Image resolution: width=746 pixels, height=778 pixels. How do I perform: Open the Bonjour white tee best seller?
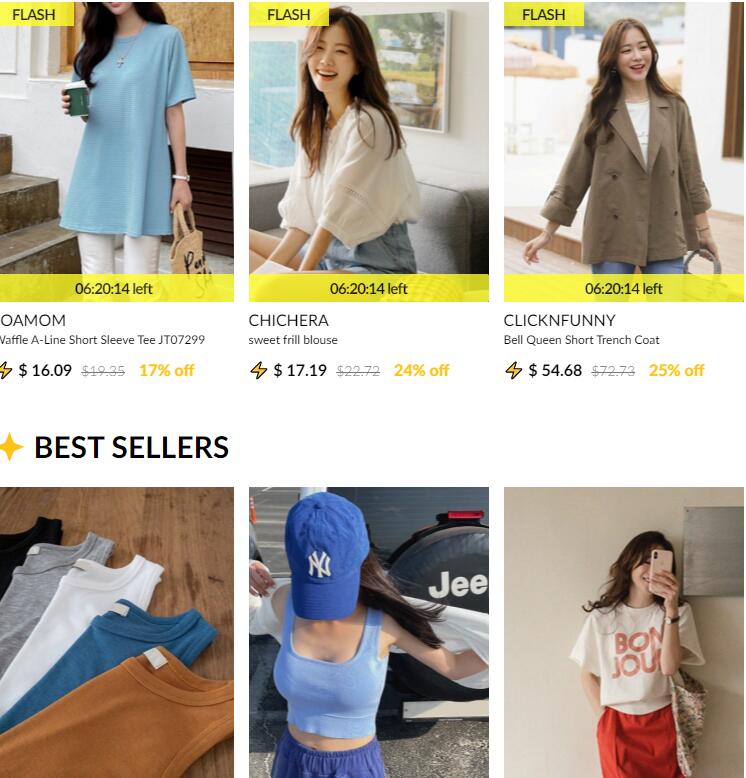click(623, 632)
